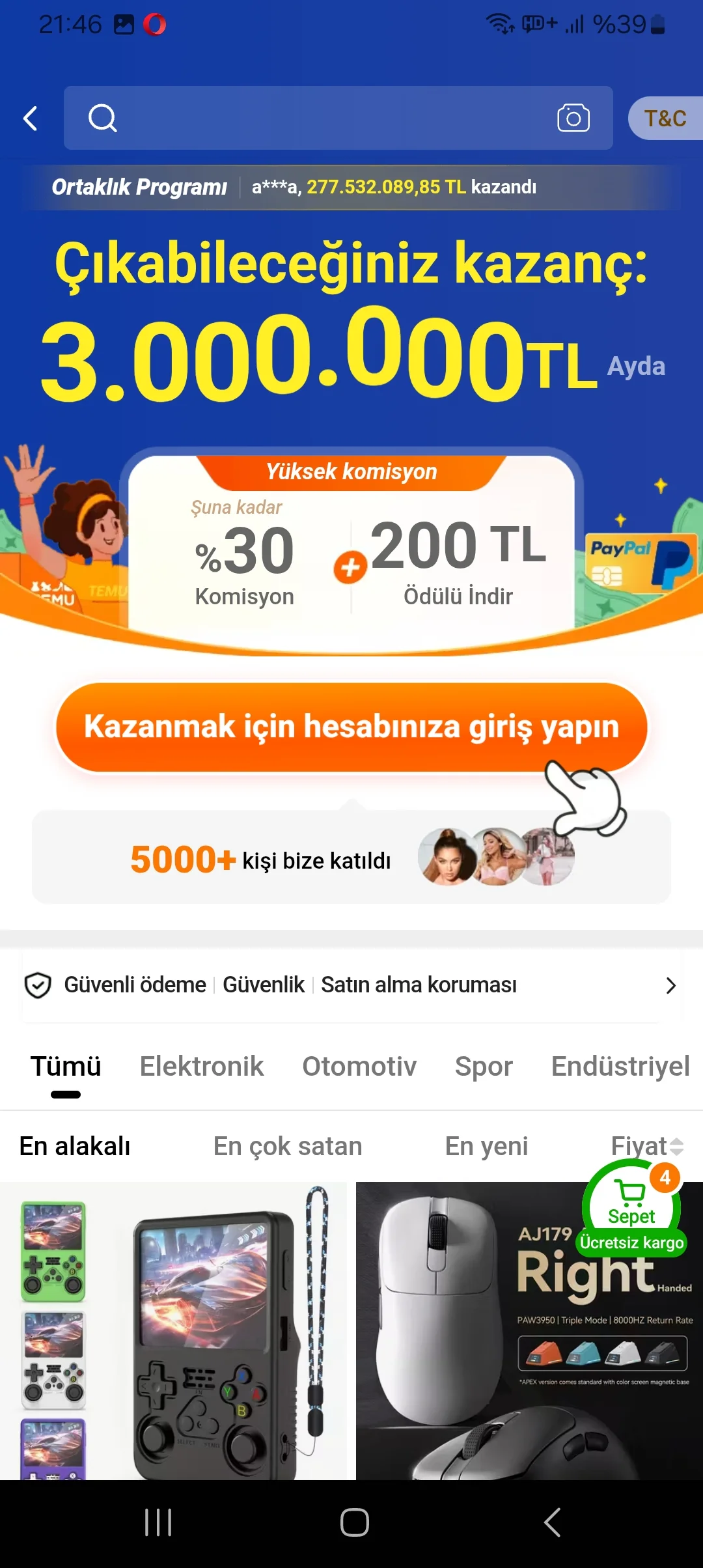Switch to the Otomotiv tab
The width and height of the screenshot is (703, 1568).
(359, 1067)
